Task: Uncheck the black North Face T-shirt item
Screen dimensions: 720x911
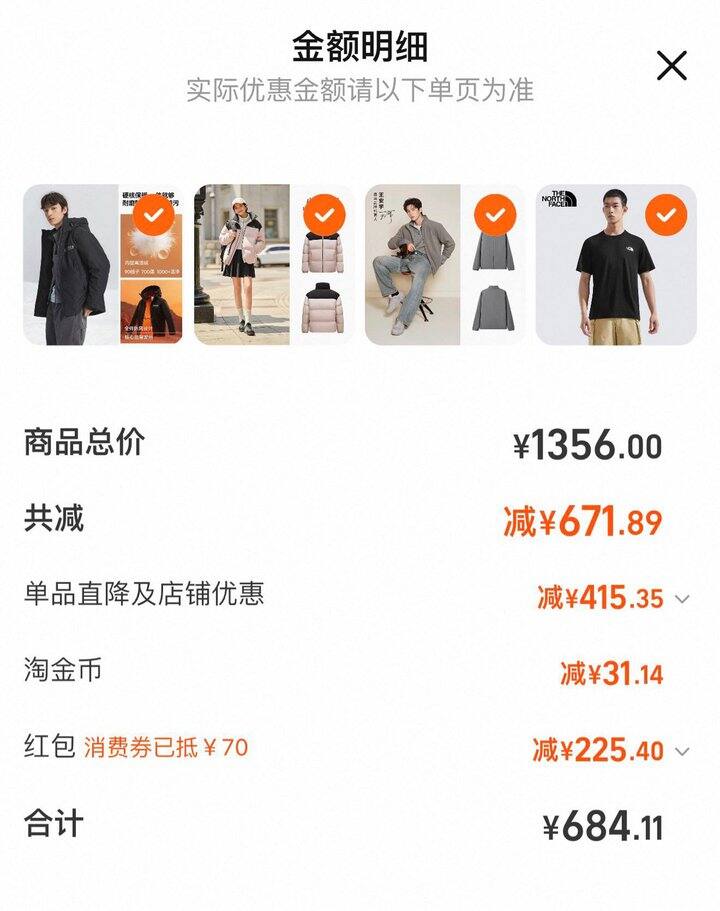Action: coord(666,214)
